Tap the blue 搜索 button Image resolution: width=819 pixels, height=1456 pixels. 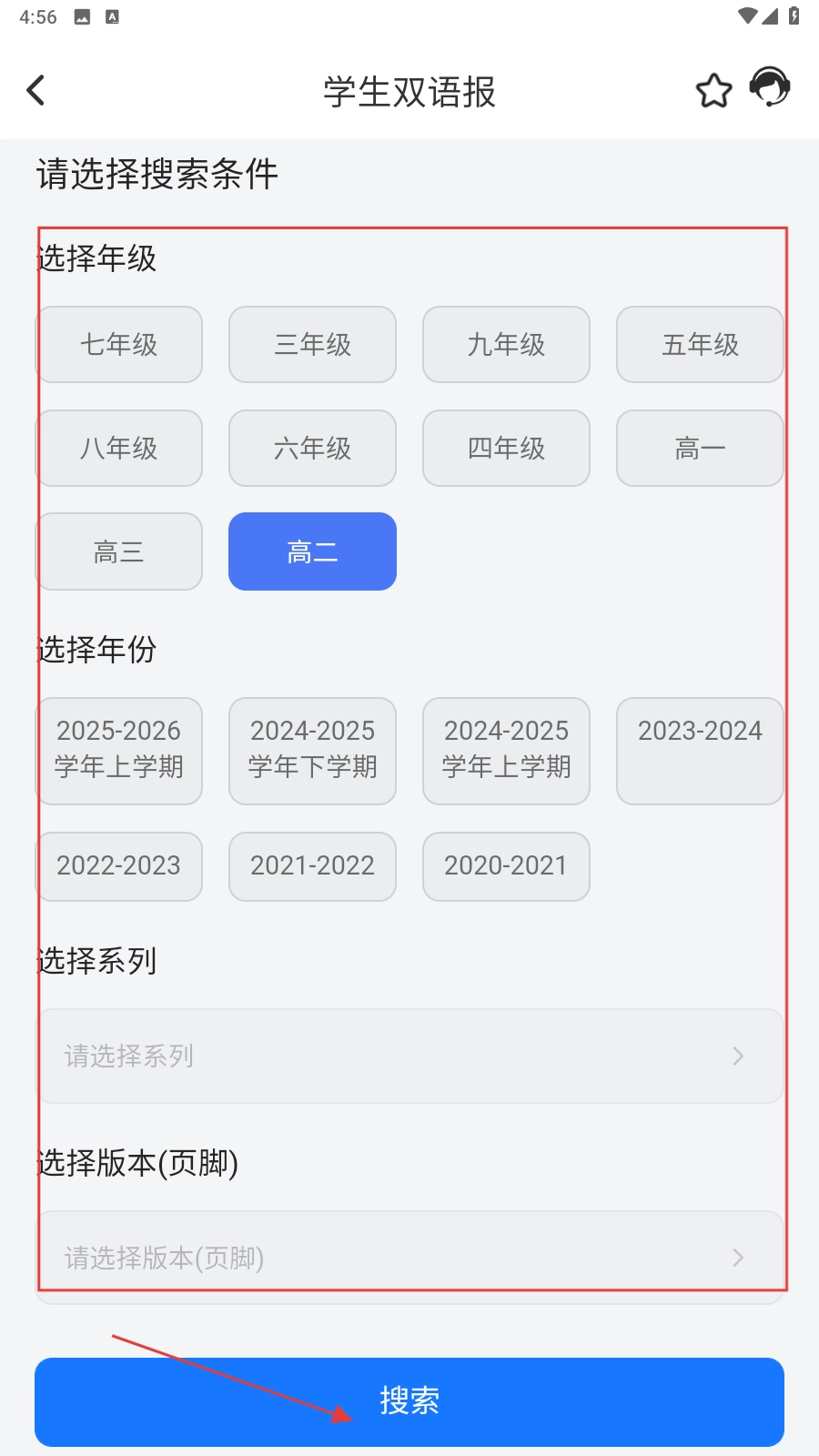[409, 1401]
